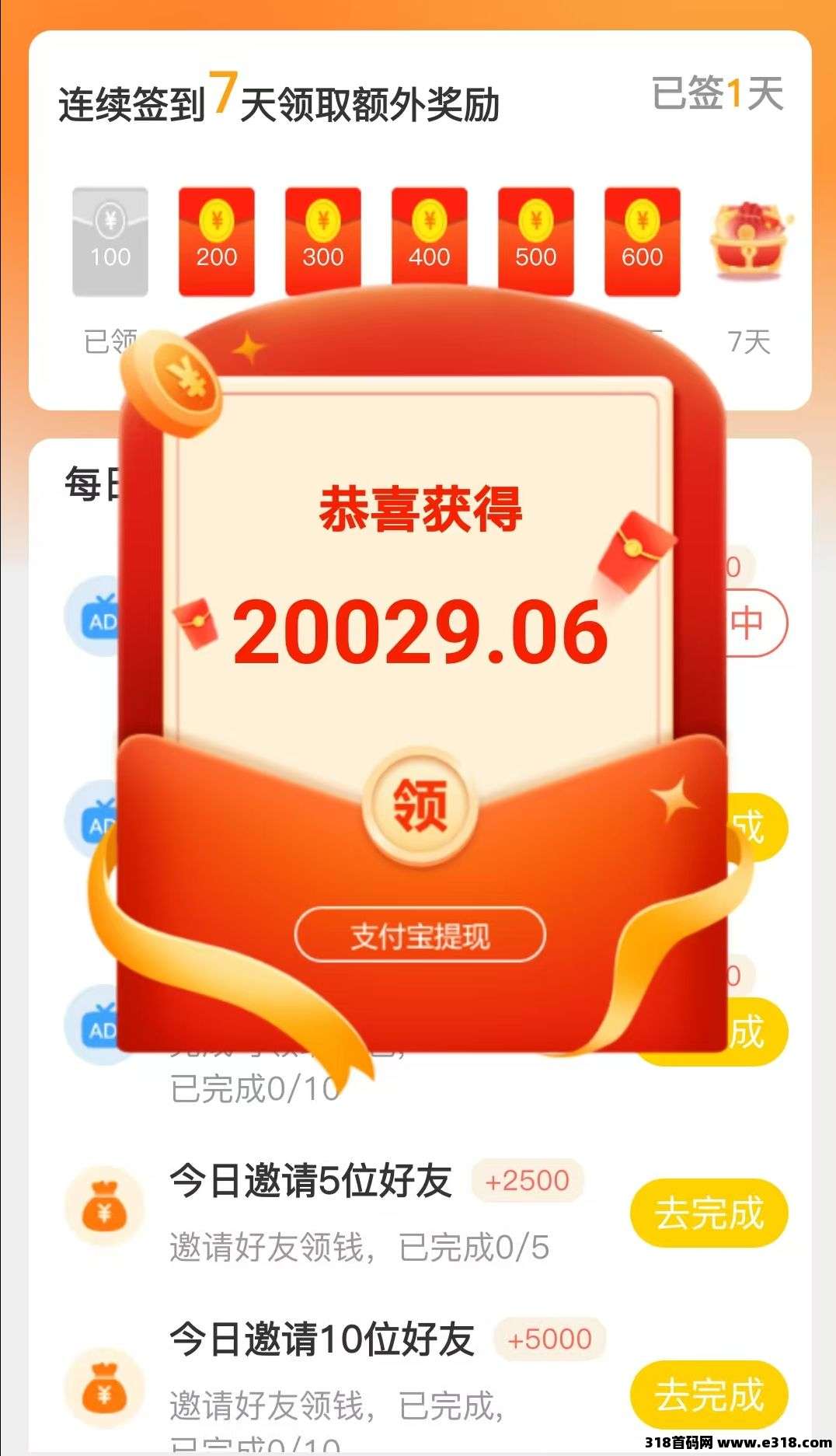836x1456 pixels.
Task: Select the 200 red envelope sign-in reward
Action: [x=216, y=242]
